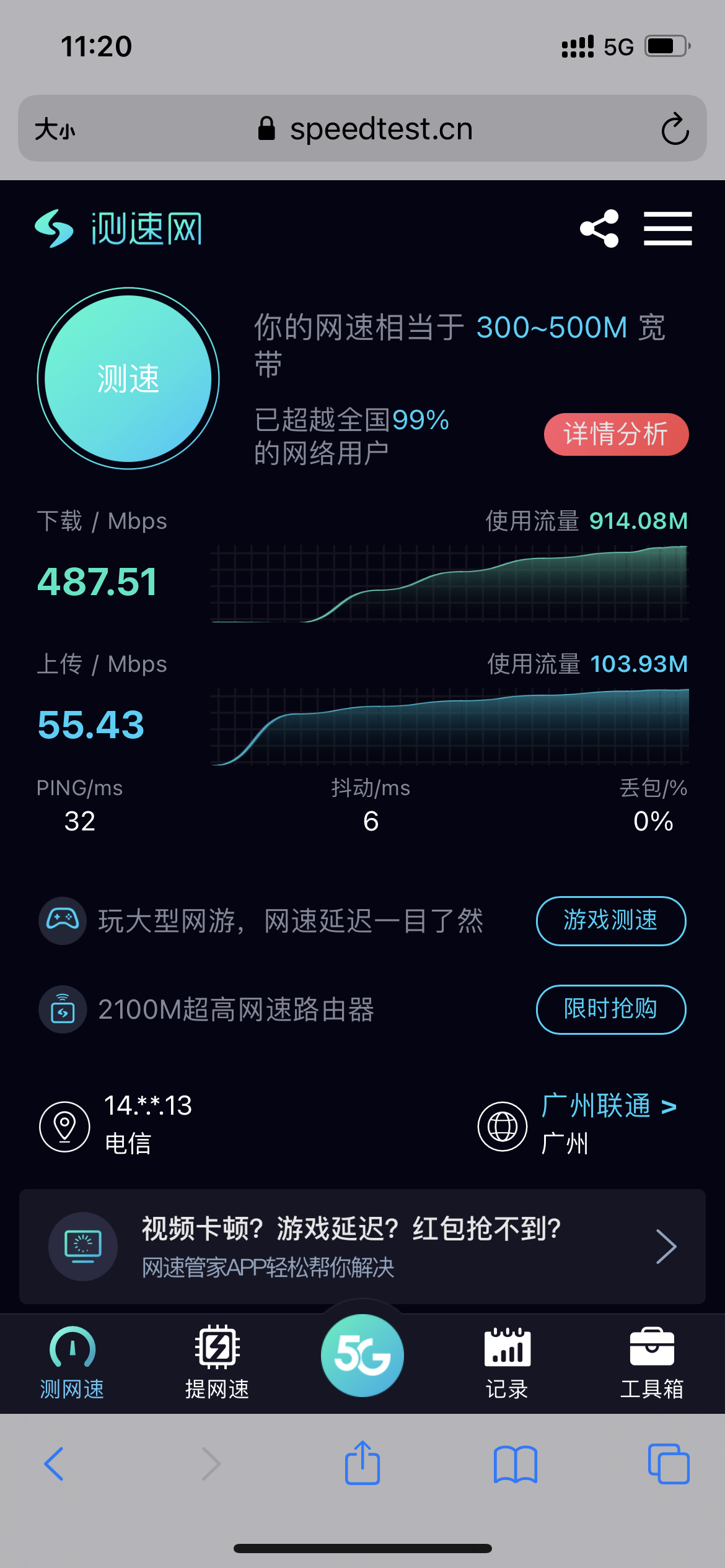Viewport: 725px width, 1568px height.
Task: Go back to the previous page
Action: tap(54, 1464)
